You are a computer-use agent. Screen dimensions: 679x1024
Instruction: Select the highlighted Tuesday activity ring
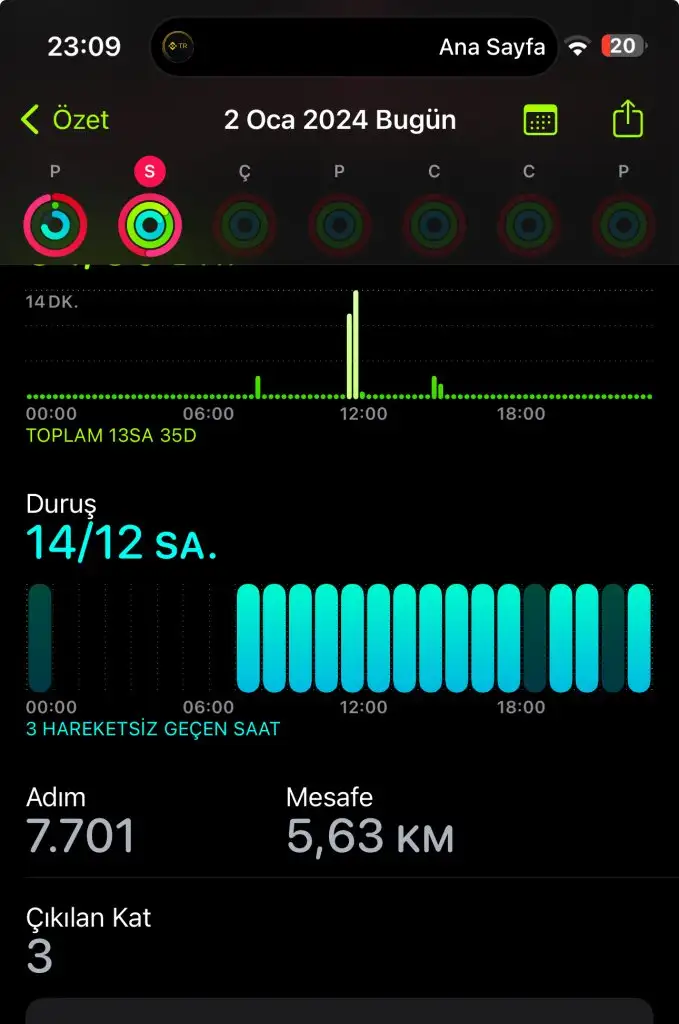point(150,224)
